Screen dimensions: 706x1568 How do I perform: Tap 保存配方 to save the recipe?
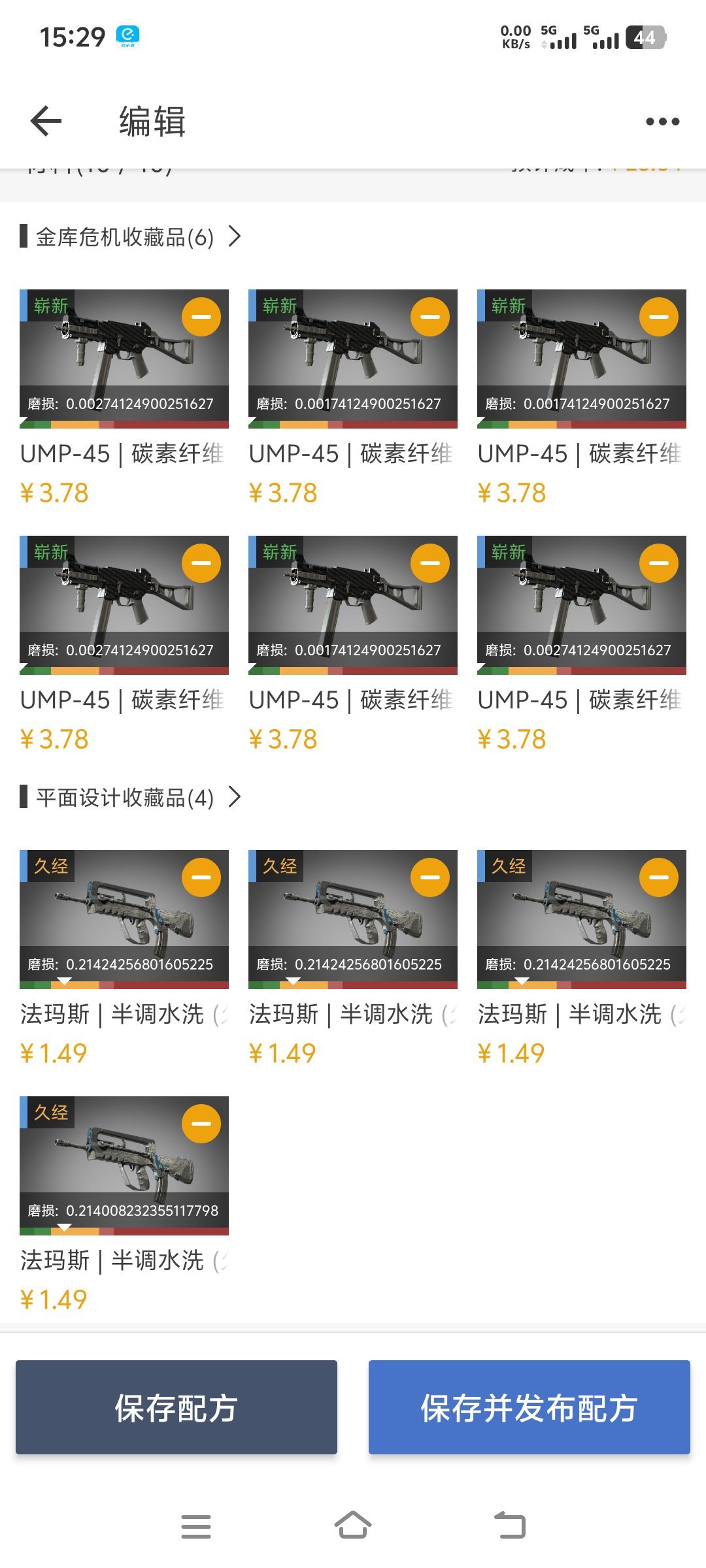coord(176,1407)
